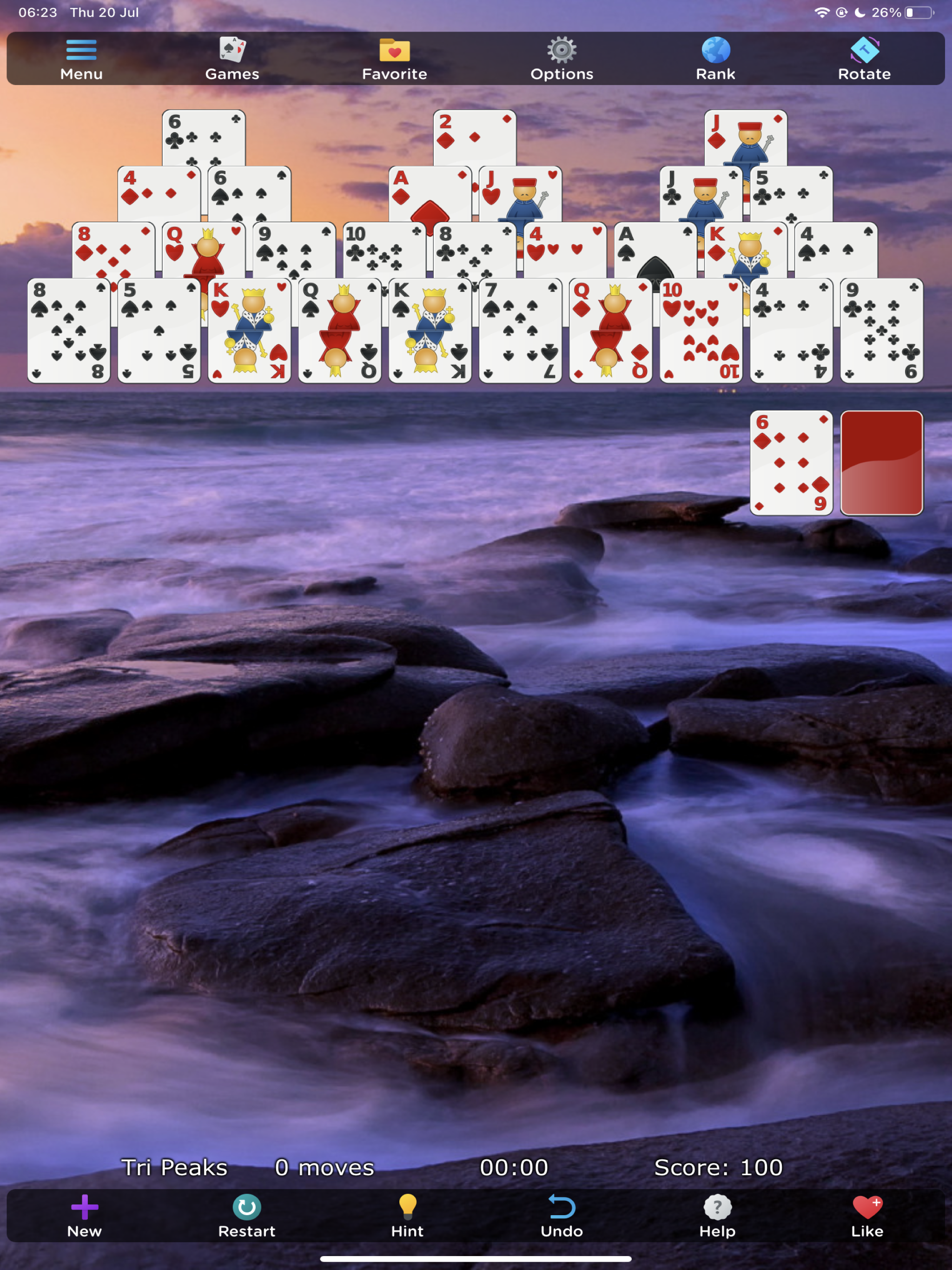Tap the 6 of diamonds waste card
The image size is (952, 1270).
(791, 462)
